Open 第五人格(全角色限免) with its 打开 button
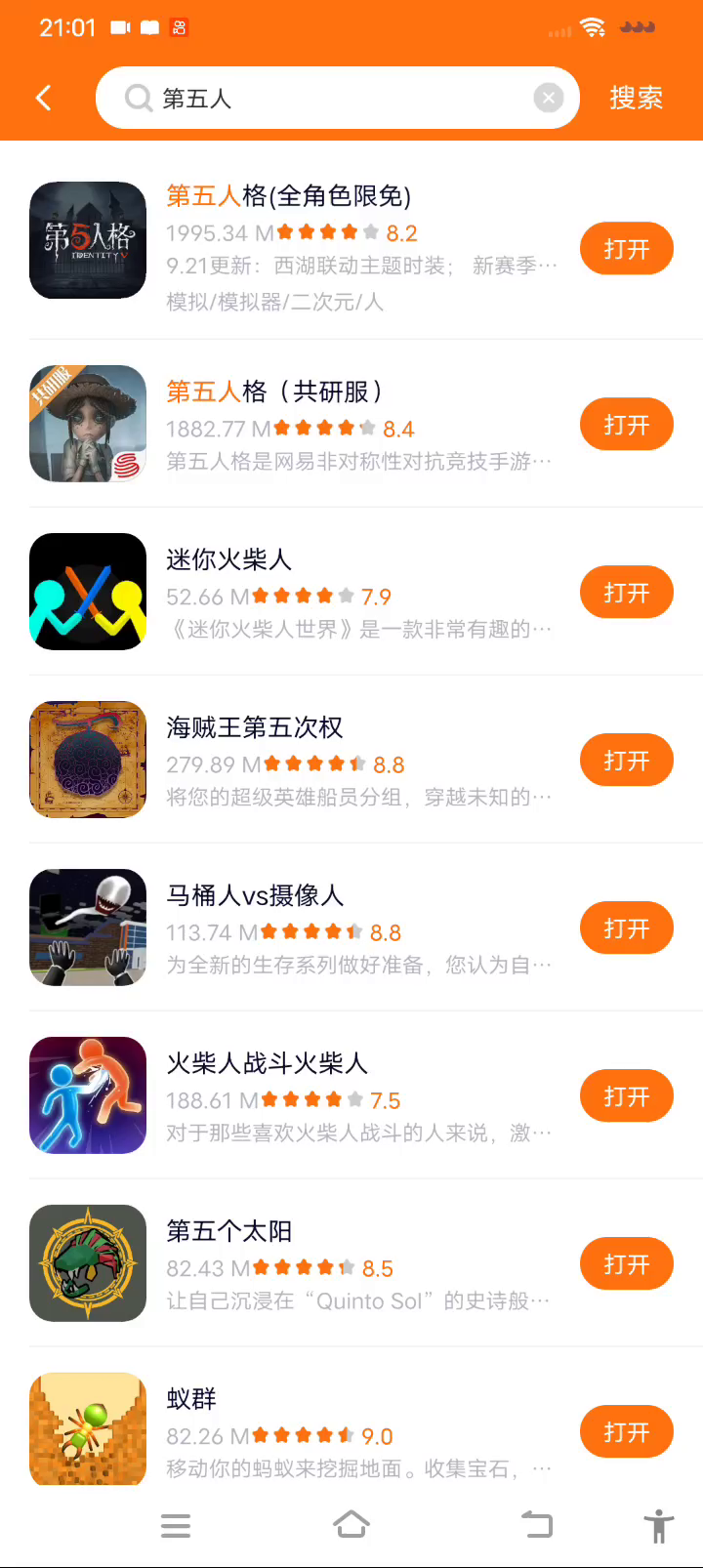The height and width of the screenshot is (1568, 703). pos(626,249)
